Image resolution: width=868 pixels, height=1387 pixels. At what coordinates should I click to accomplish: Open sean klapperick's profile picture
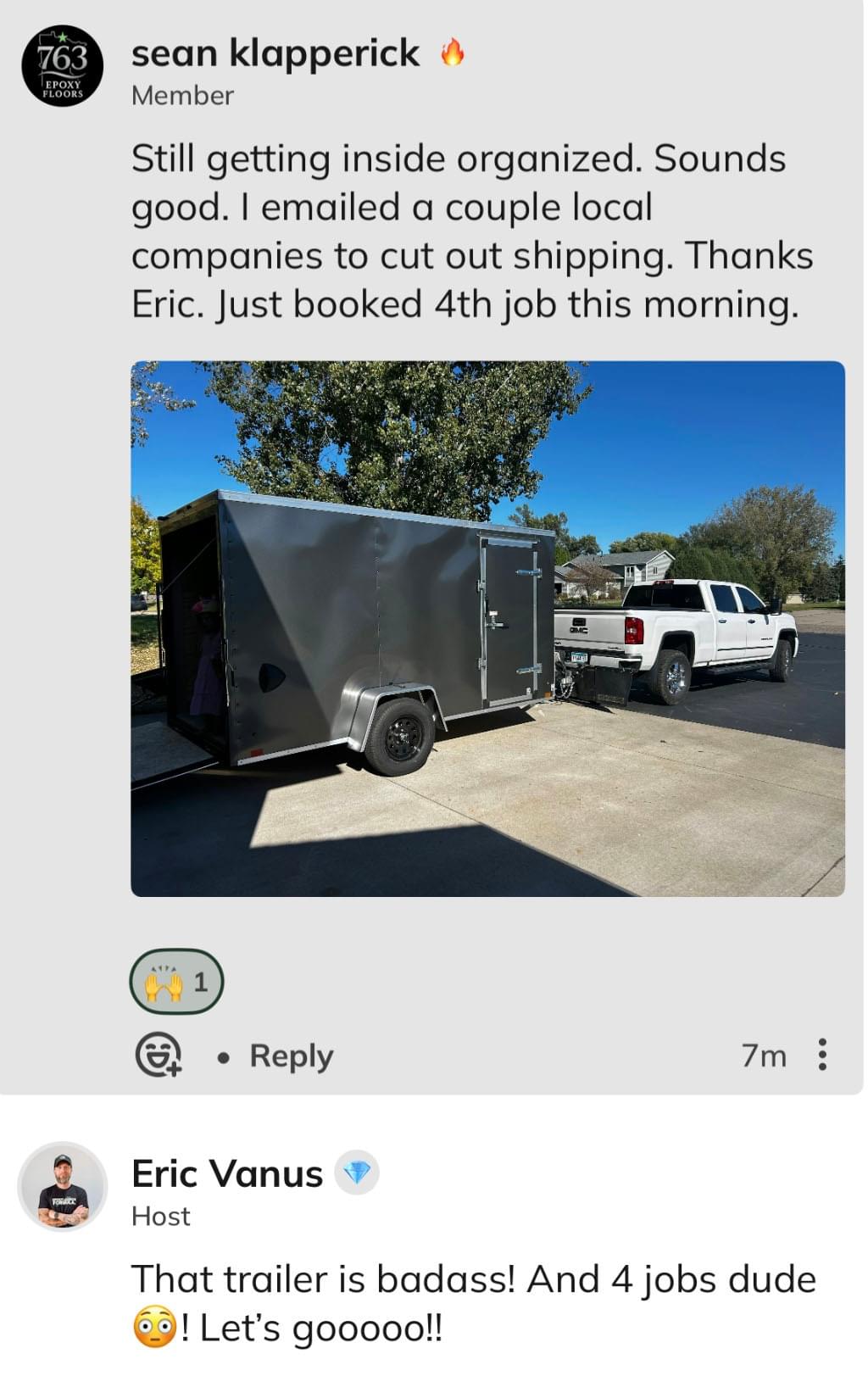point(62,66)
